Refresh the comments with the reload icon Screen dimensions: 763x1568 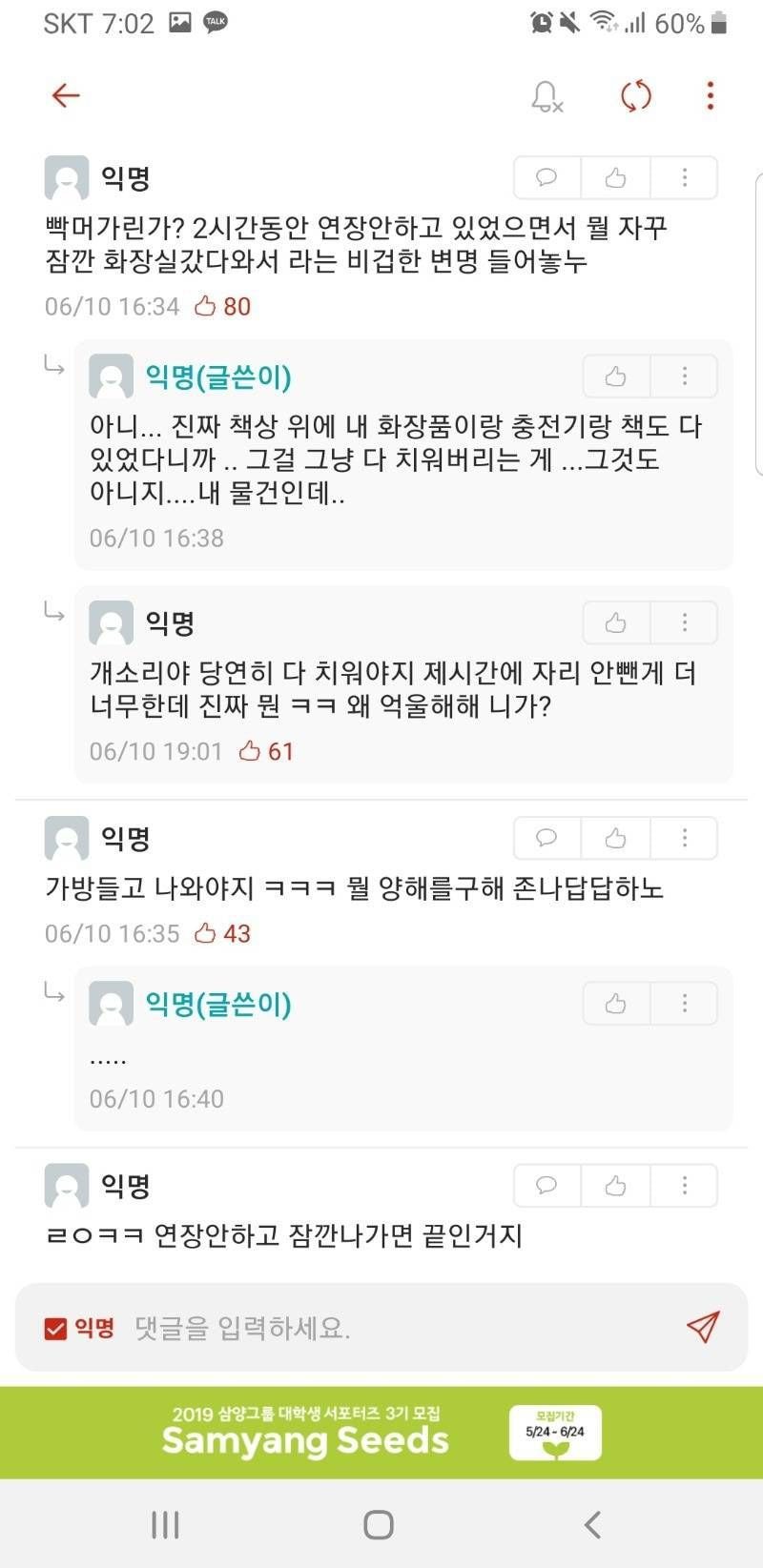click(636, 95)
